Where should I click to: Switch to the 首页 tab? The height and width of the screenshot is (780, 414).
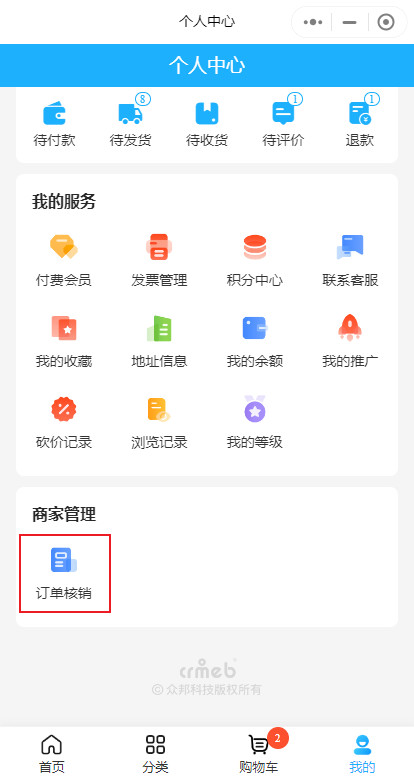click(x=52, y=754)
